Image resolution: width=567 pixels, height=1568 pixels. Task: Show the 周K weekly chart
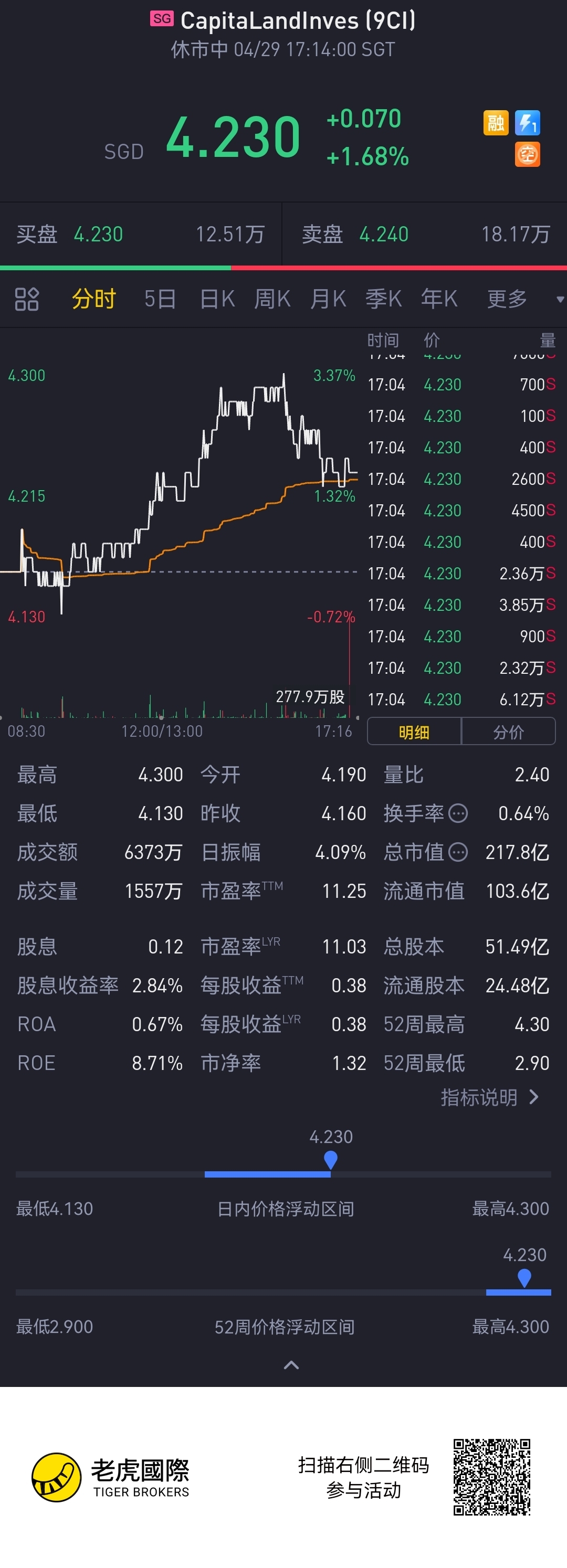pos(272,299)
